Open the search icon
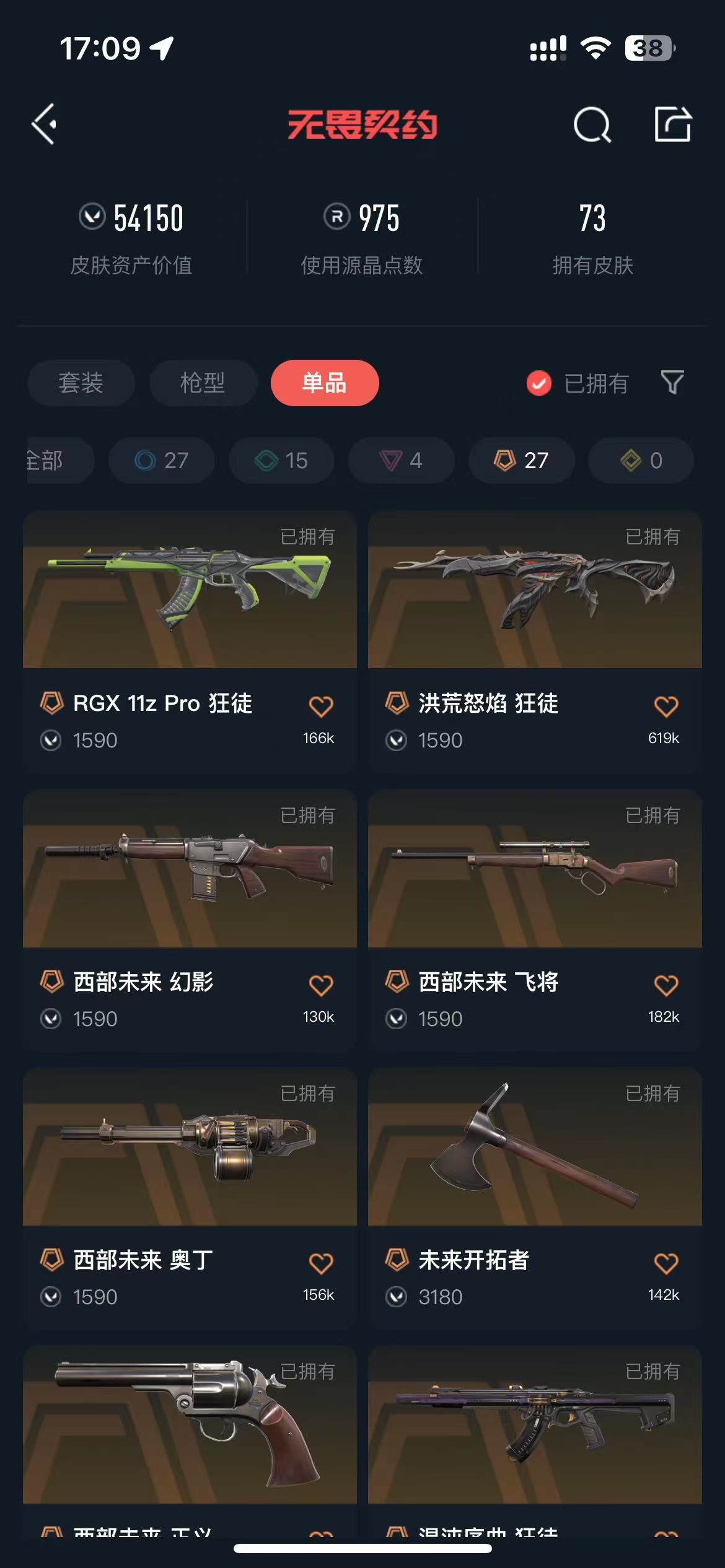The width and height of the screenshot is (725, 1568). [592, 124]
